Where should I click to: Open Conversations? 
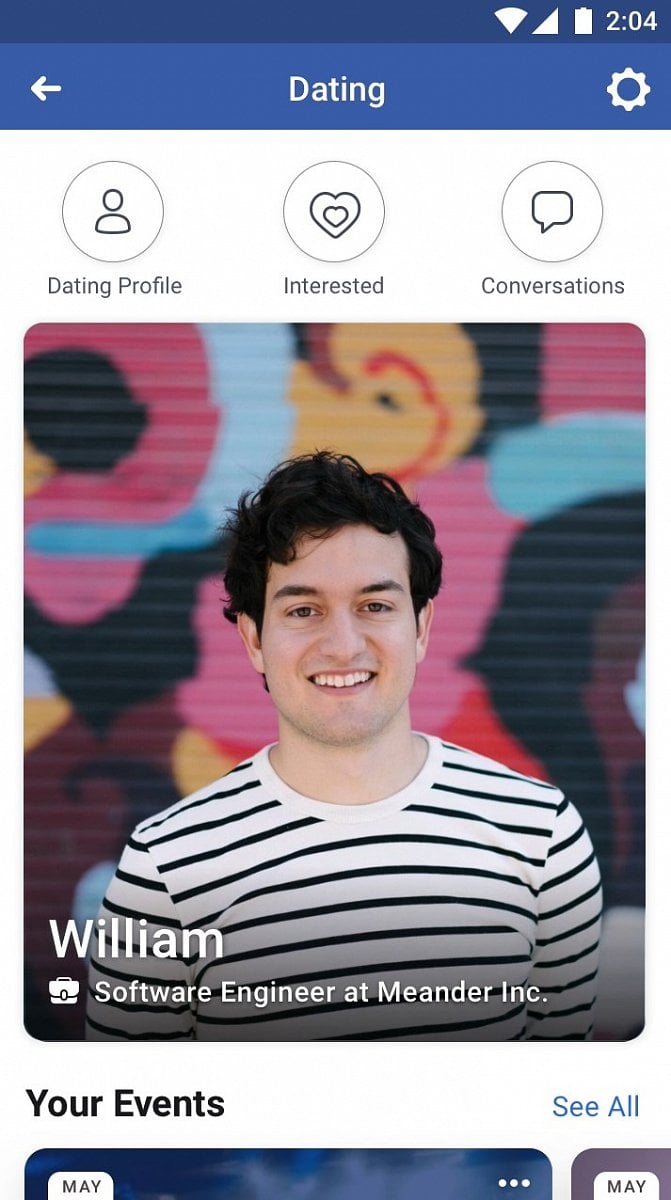552,212
